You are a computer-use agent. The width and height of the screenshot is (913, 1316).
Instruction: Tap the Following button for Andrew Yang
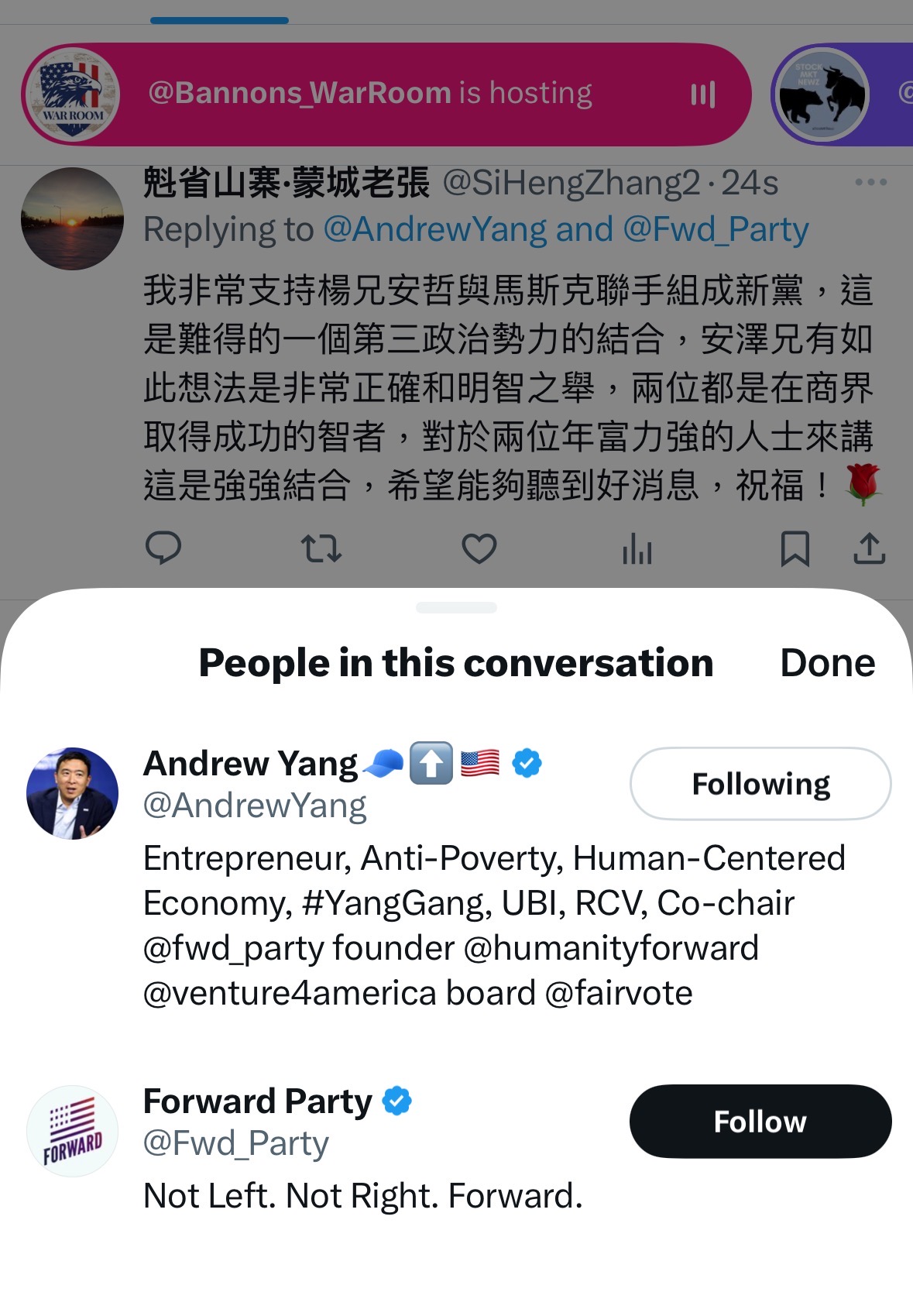(x=760, y=784)
